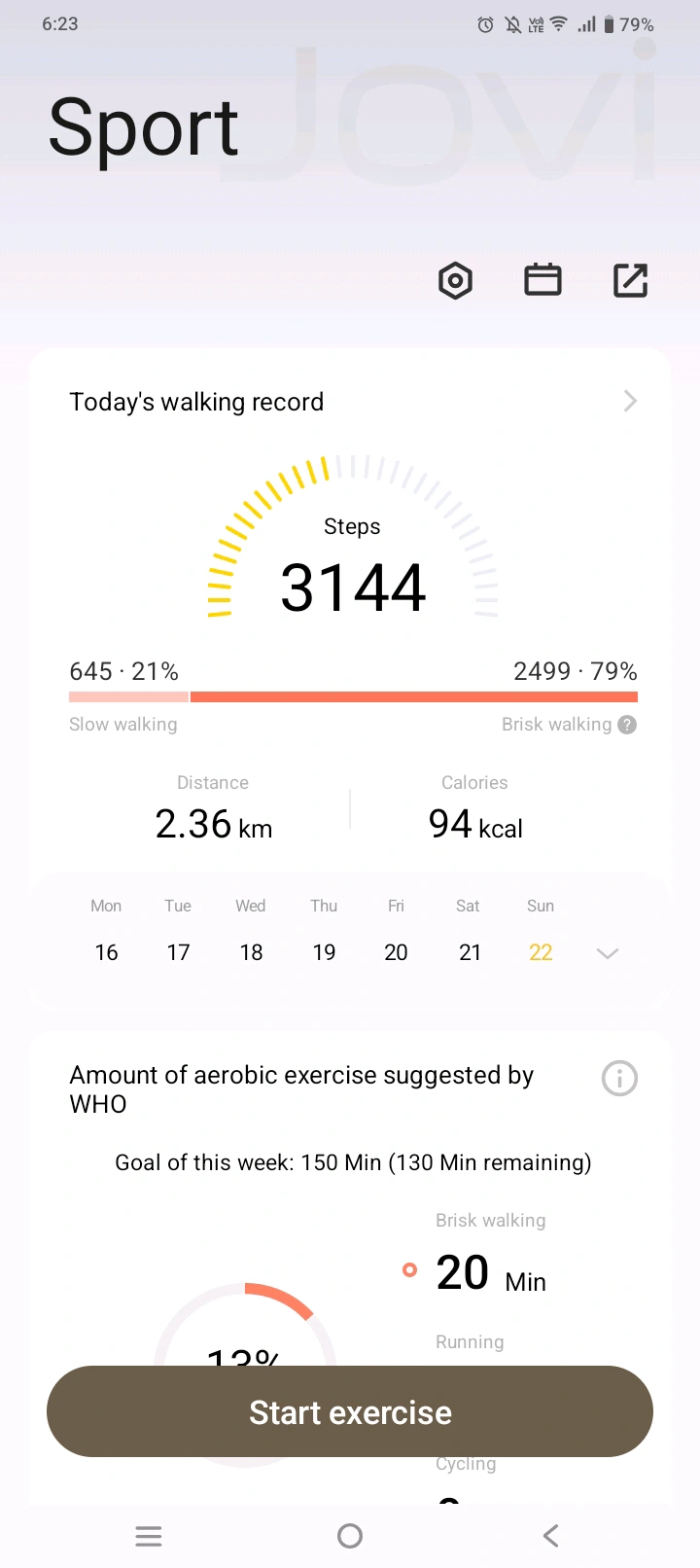This screenshot has width=700, height=1568.
Task: Open WHO aerobic exercise info icon
Action: [619, 1078]
